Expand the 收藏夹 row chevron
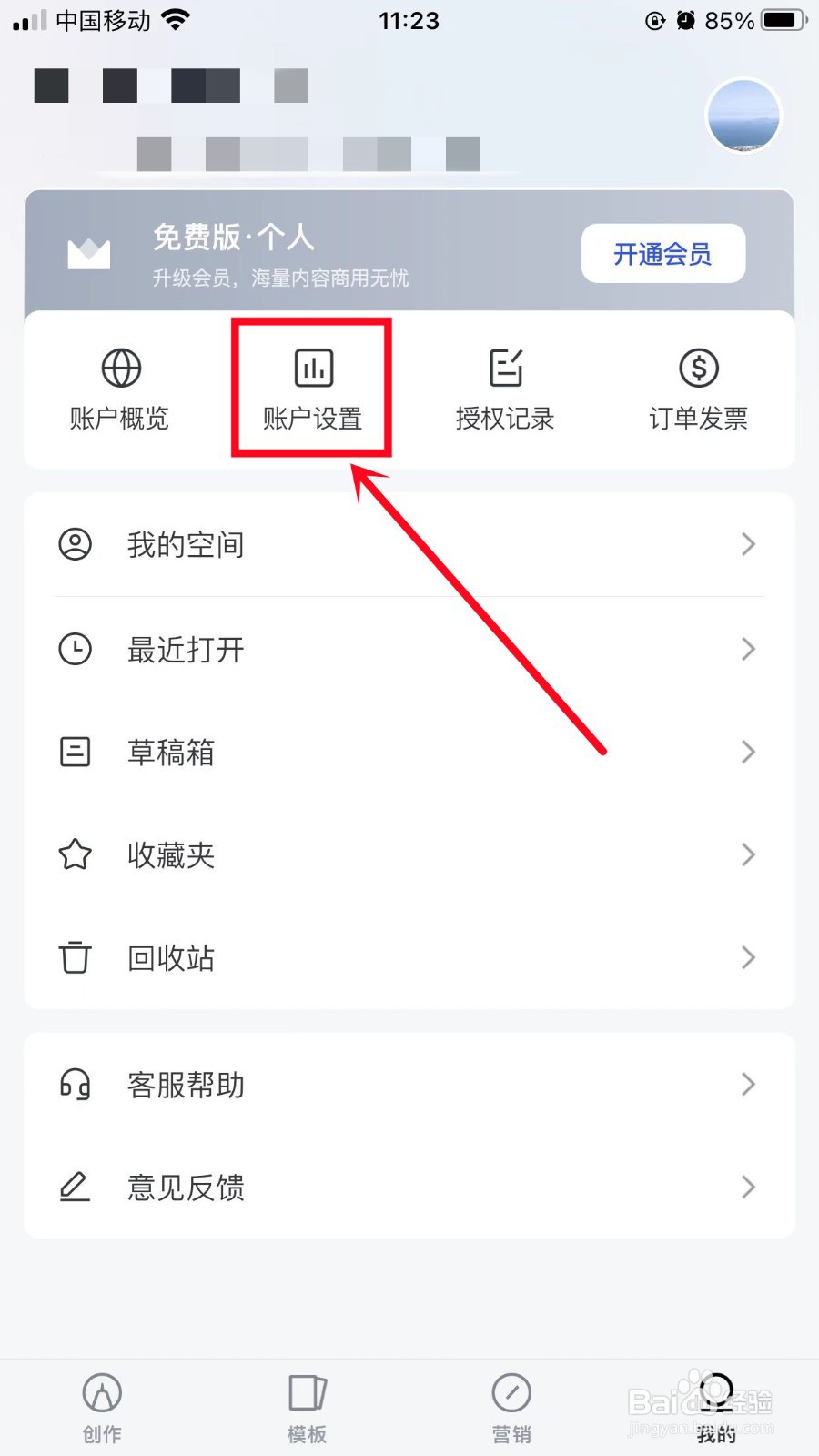The width and height of the screenshot is (819, 1456). pyautogui.click(x=748, y=854)
